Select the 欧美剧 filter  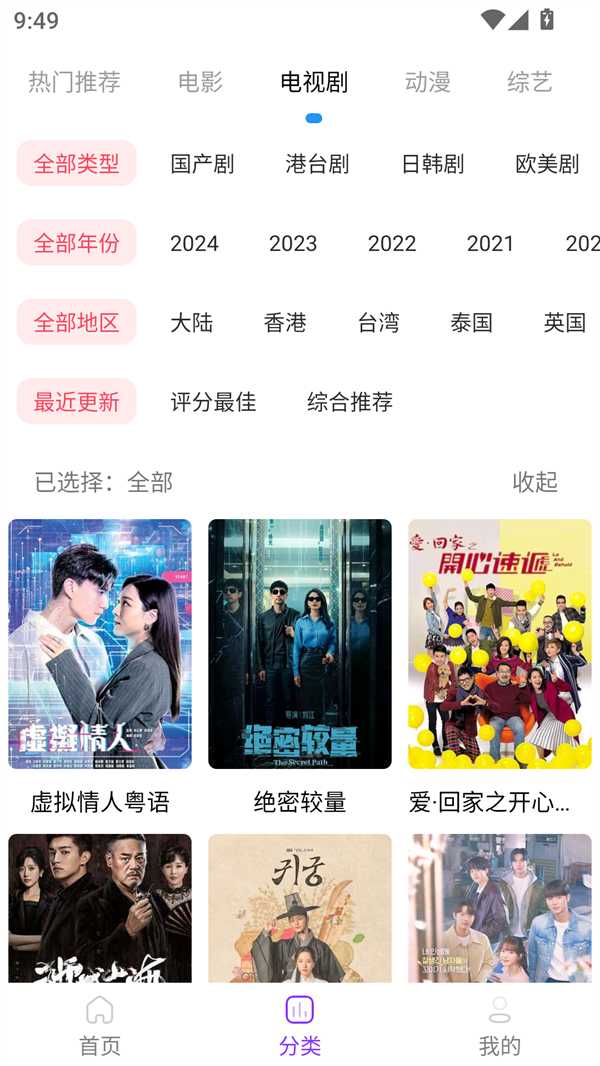pyautogui.click(x=547, y=164)
